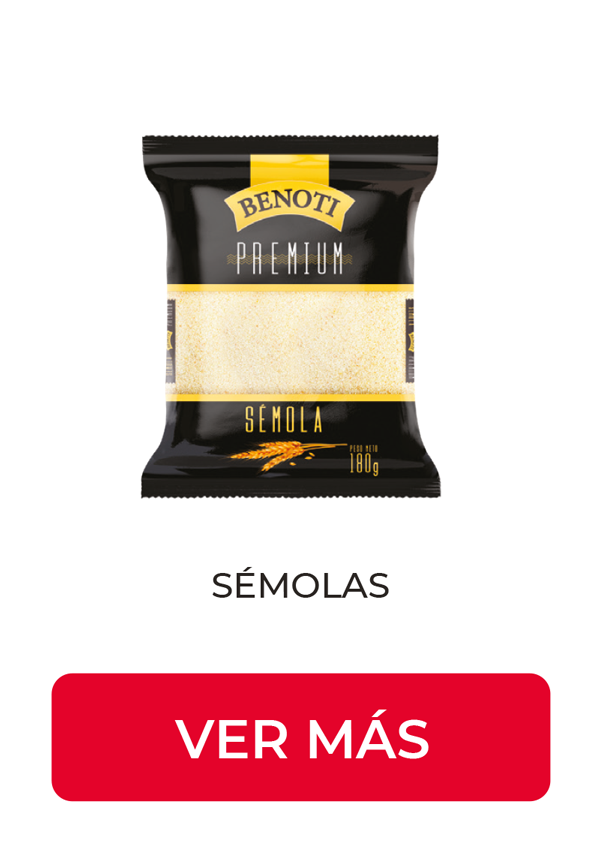
Task: Open the Sémolas product image tile
Action: click(290, 317)
